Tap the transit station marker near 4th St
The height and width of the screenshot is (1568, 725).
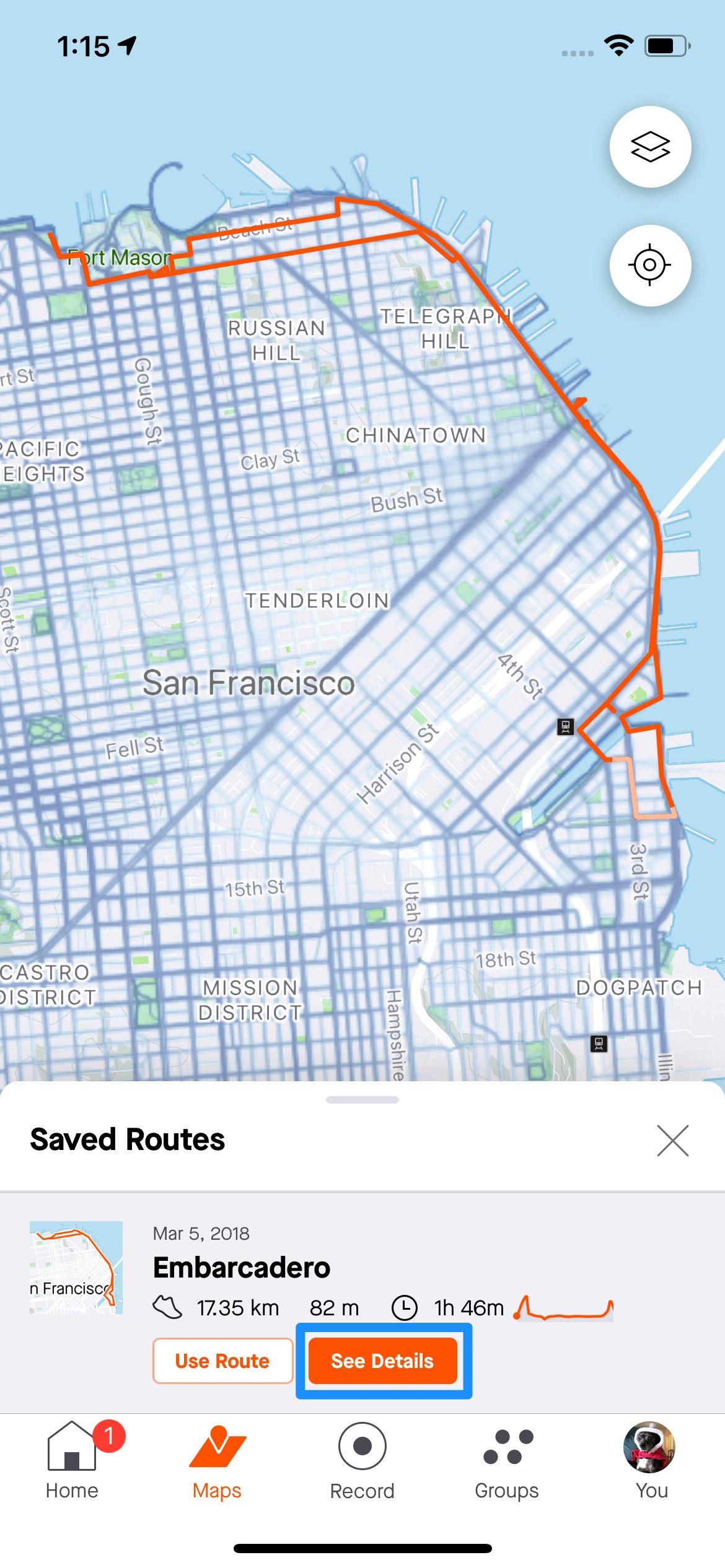[x=566, y=726]
